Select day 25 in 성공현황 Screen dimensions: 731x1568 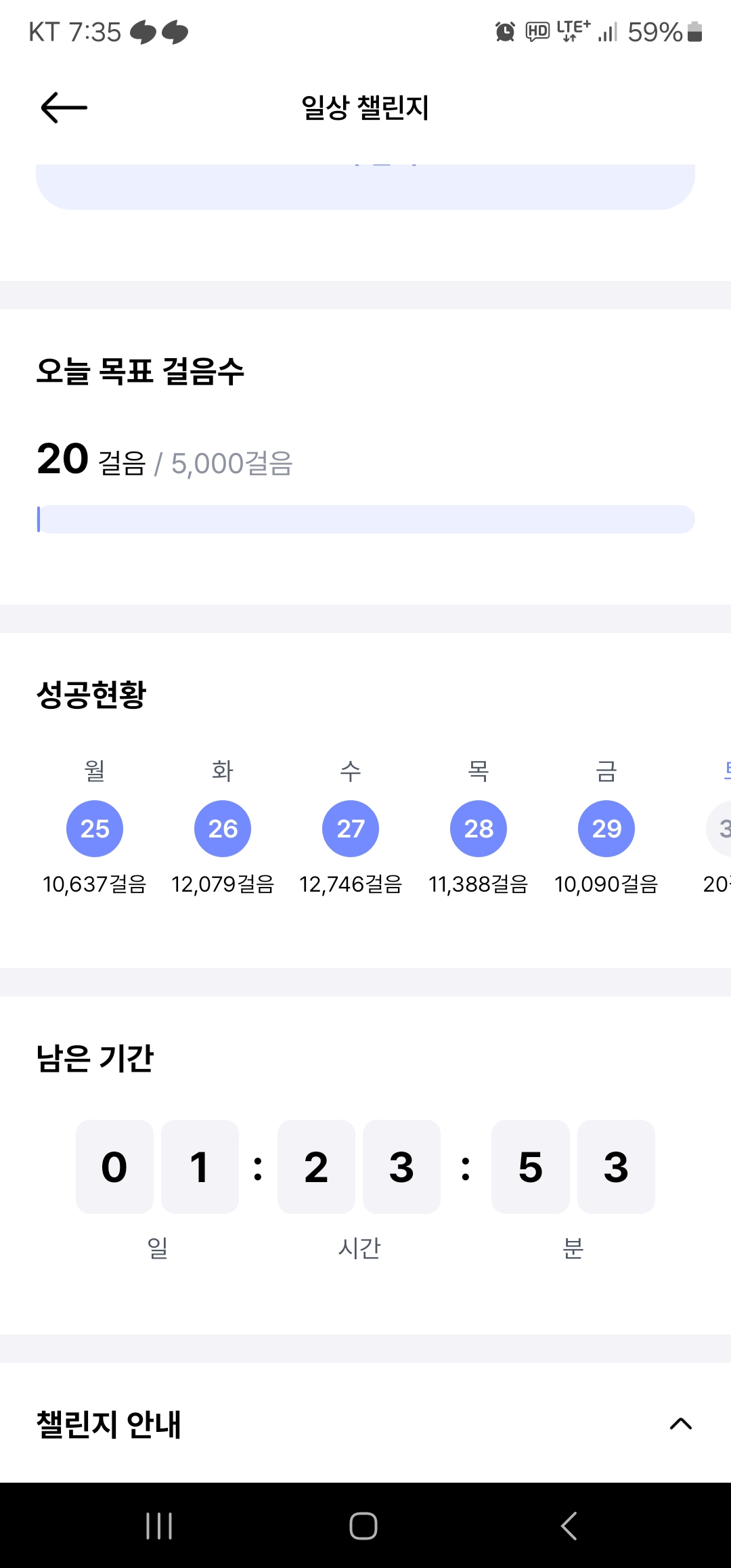click(95, 829)
